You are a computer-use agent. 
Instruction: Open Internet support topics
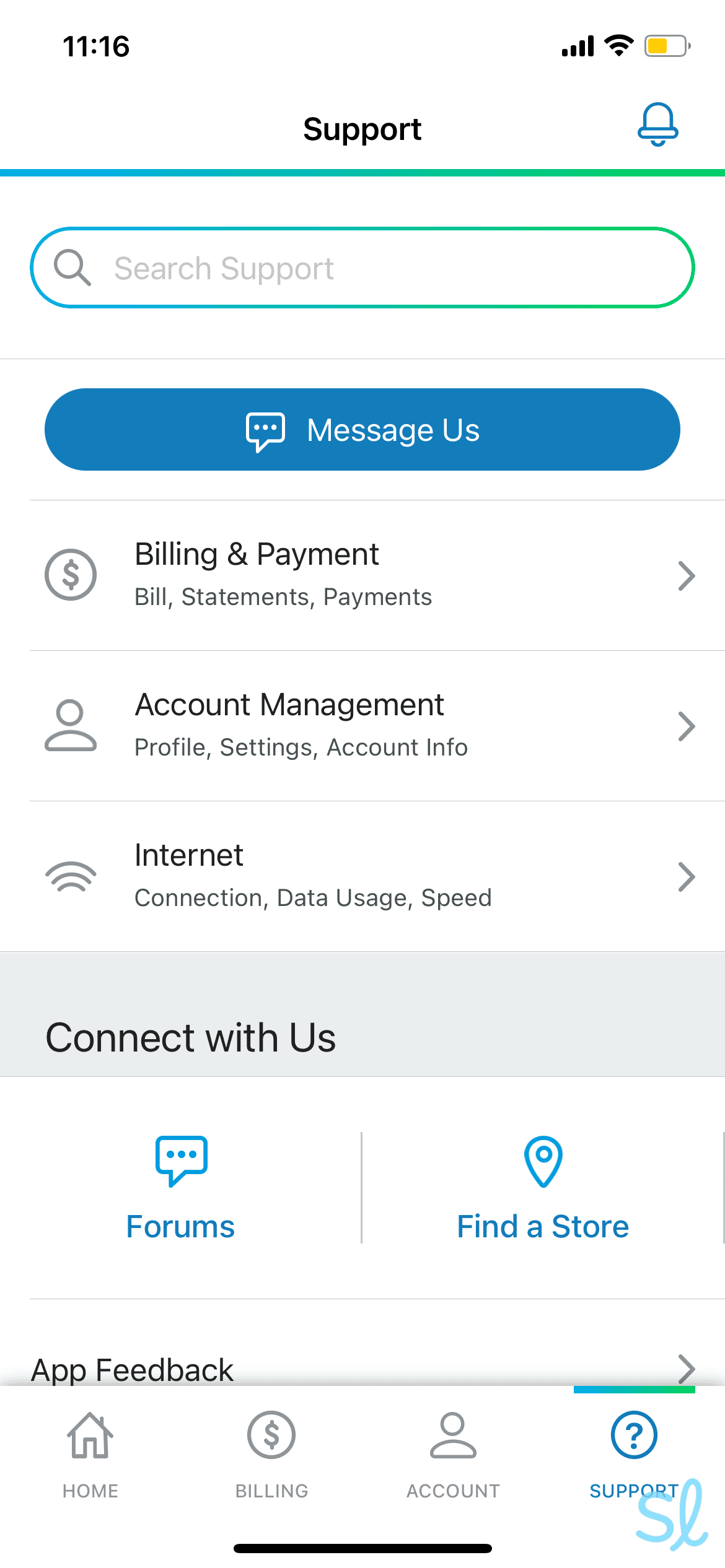click(x=372, y=876)
